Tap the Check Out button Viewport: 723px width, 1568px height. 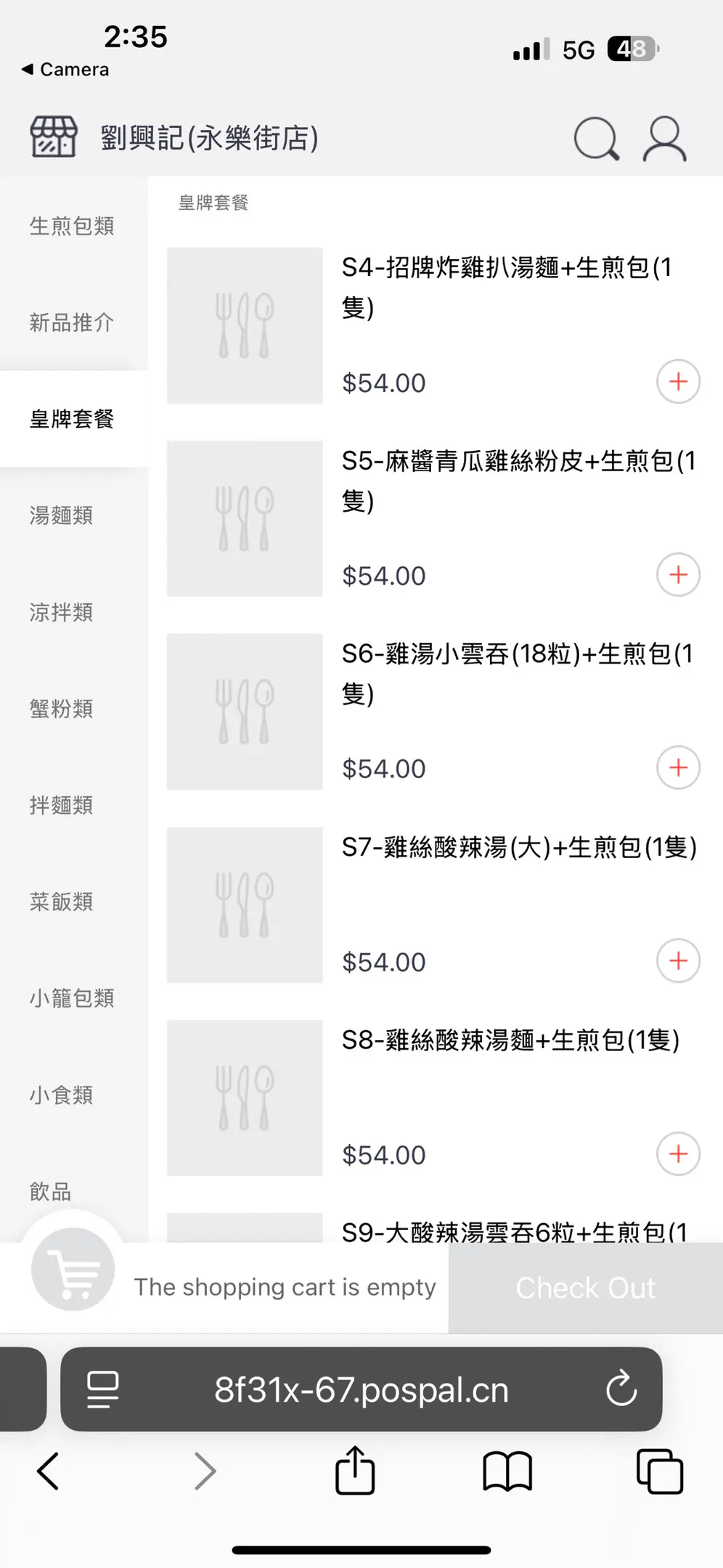coord(585,1288)
